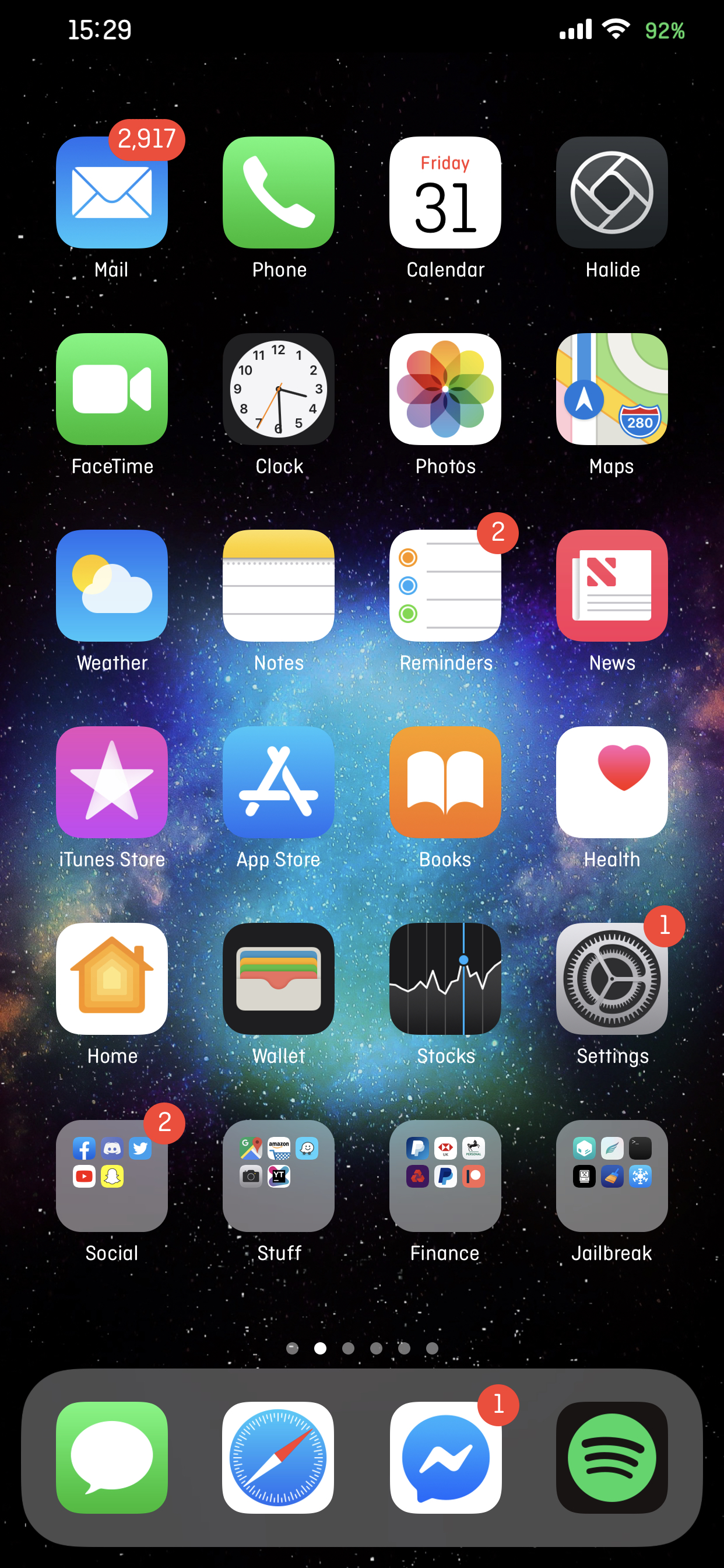Open Messenger in the dock
This screenshot has width=724, height=1568.
coord(445,1457)
